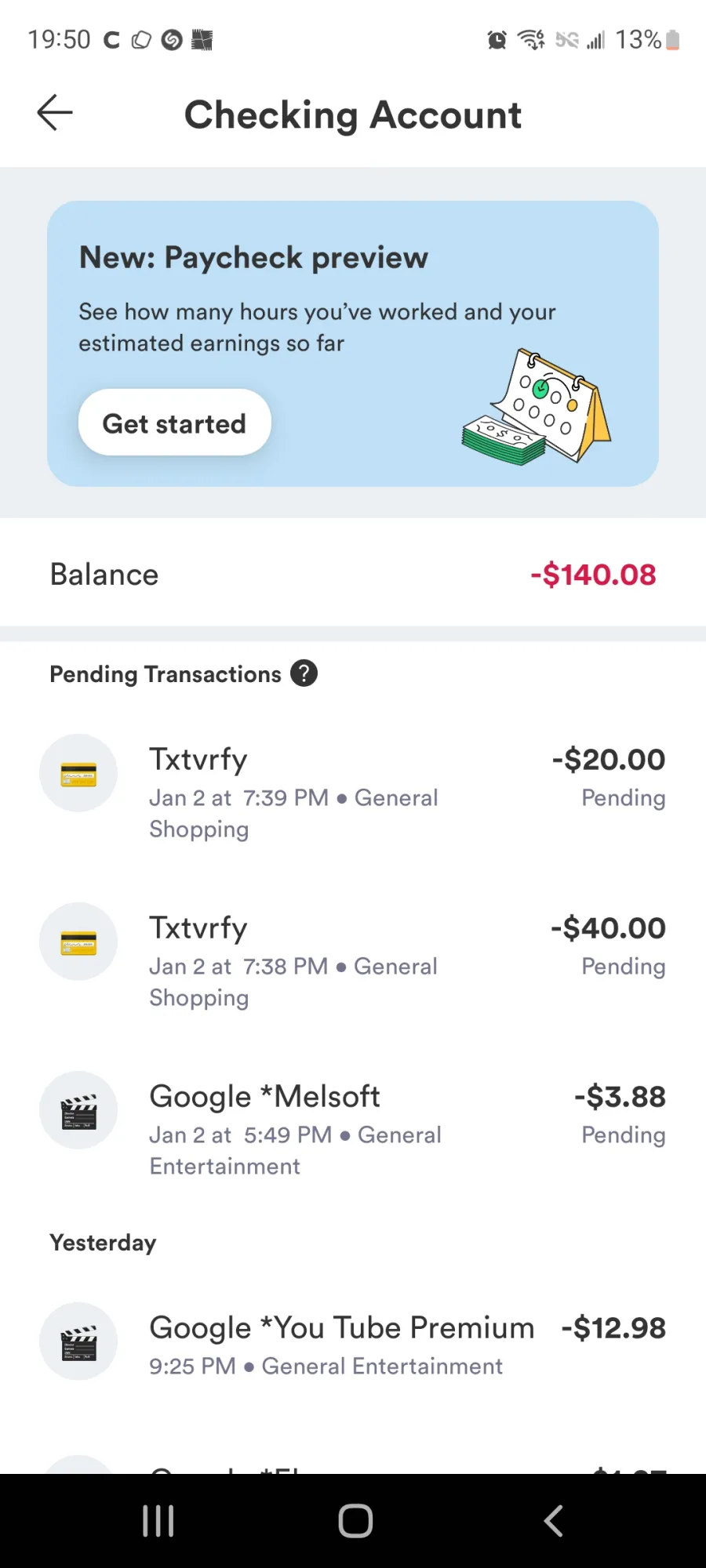The width and height of the screenshot is (706, 1568).
Task: Open the Pending Transactions help icon
Action: click(304, 673)
